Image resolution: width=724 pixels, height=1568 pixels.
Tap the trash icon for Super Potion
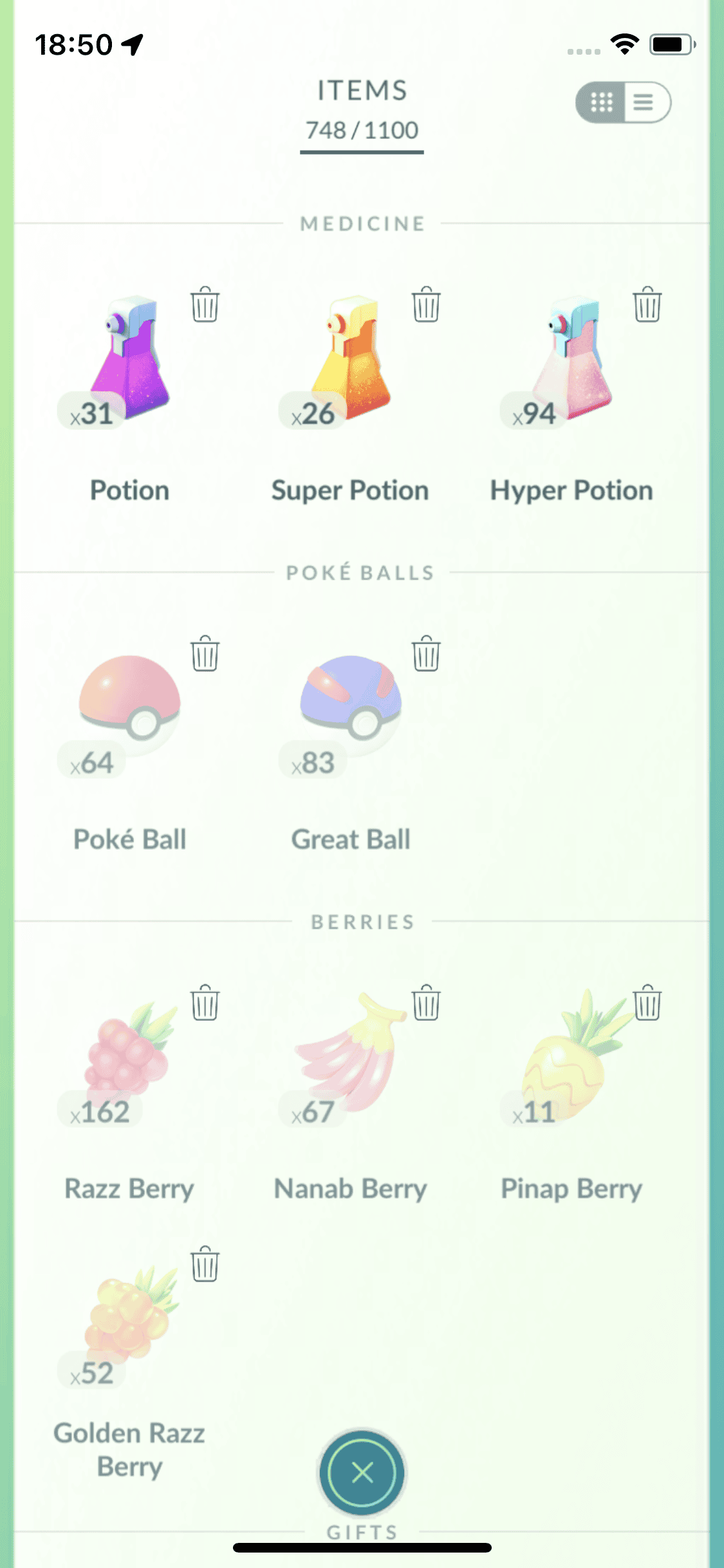click(x=426, y=304)
